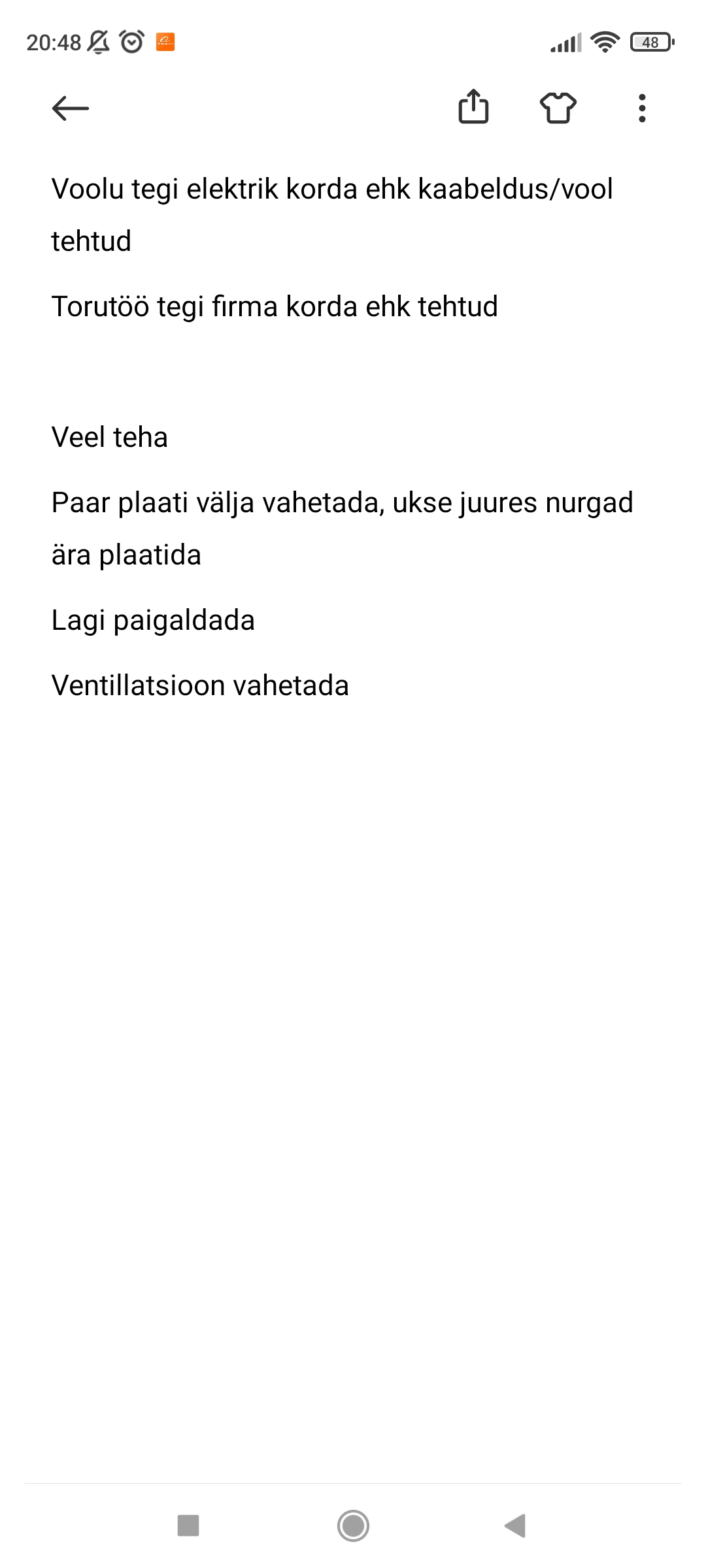The width and height of the screenshot is (706, 1568).
Task: Tap the system home button
Action: [353, 1526]
